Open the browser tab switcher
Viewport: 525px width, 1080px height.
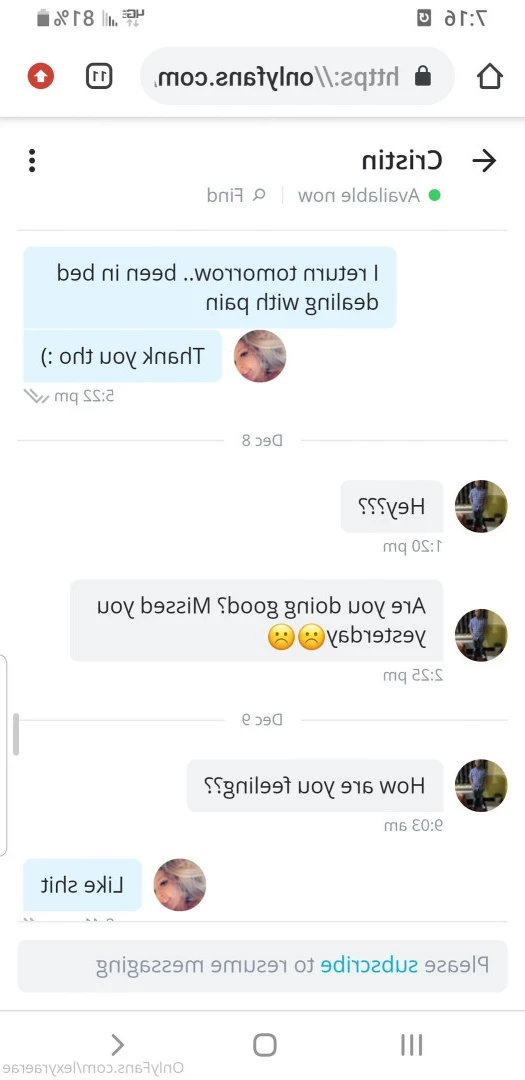(99, 76)
